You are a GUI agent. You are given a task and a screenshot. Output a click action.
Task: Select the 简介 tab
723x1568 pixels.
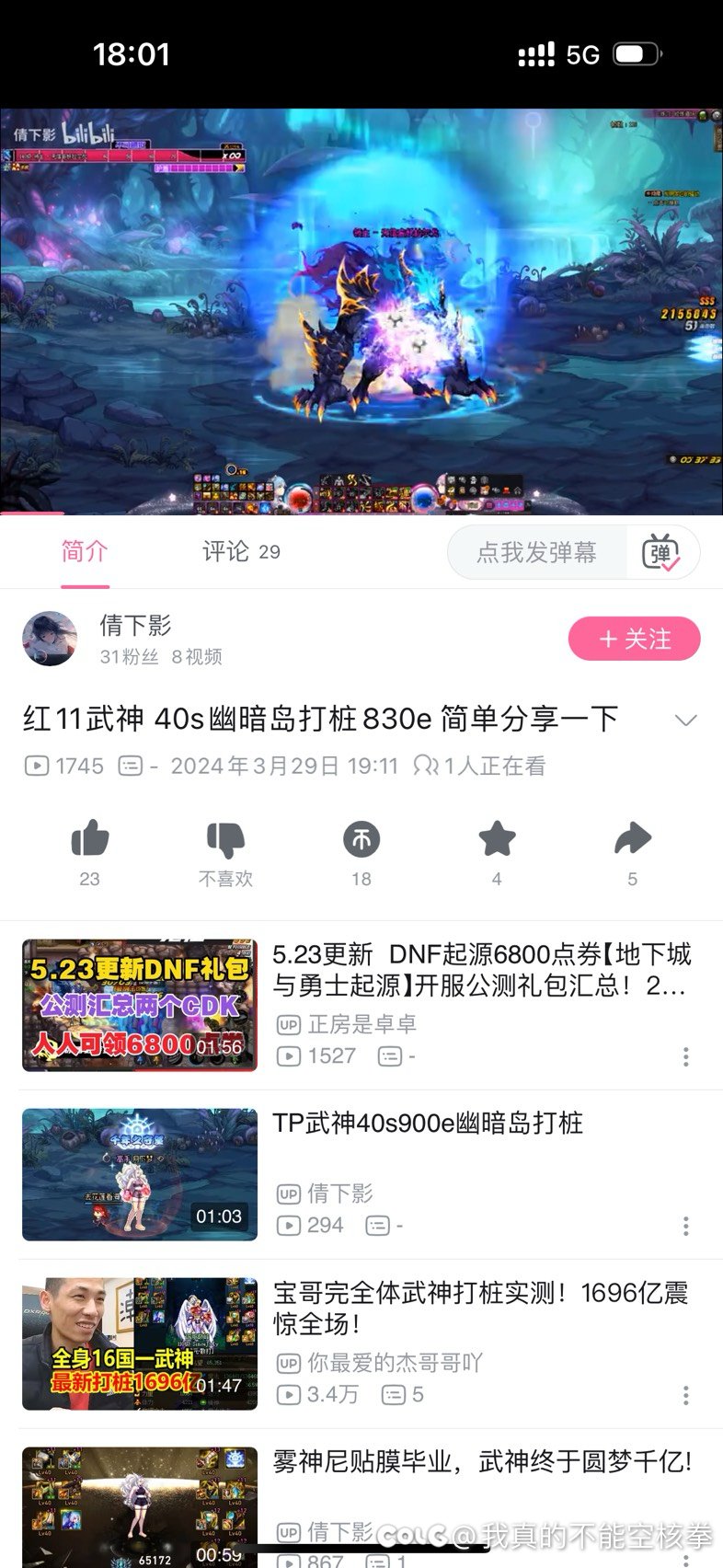pyautogui.click(x=85, y=551)
